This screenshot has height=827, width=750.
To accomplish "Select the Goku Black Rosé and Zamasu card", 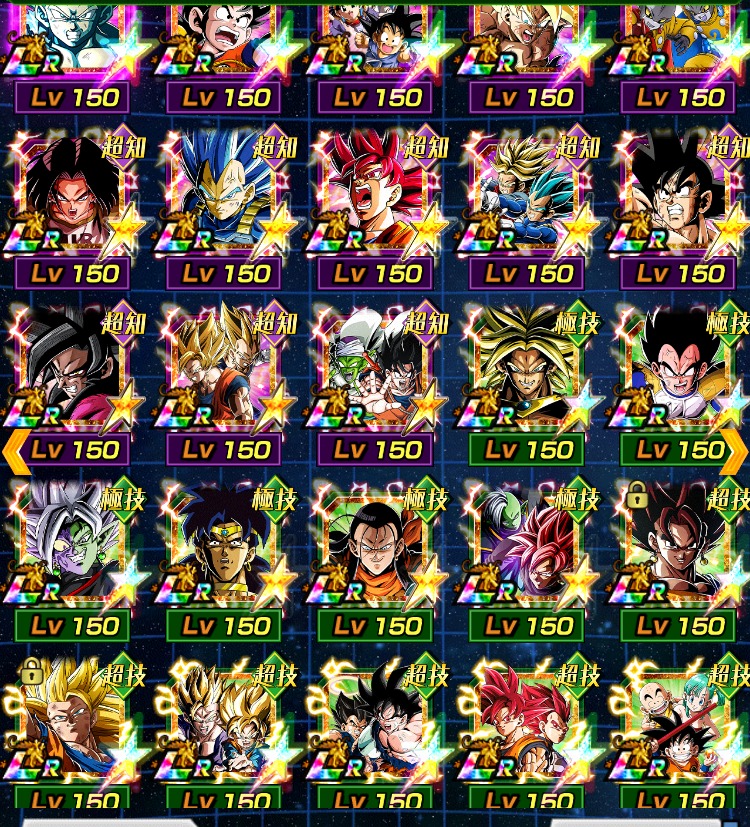I will tap(527, 550).
